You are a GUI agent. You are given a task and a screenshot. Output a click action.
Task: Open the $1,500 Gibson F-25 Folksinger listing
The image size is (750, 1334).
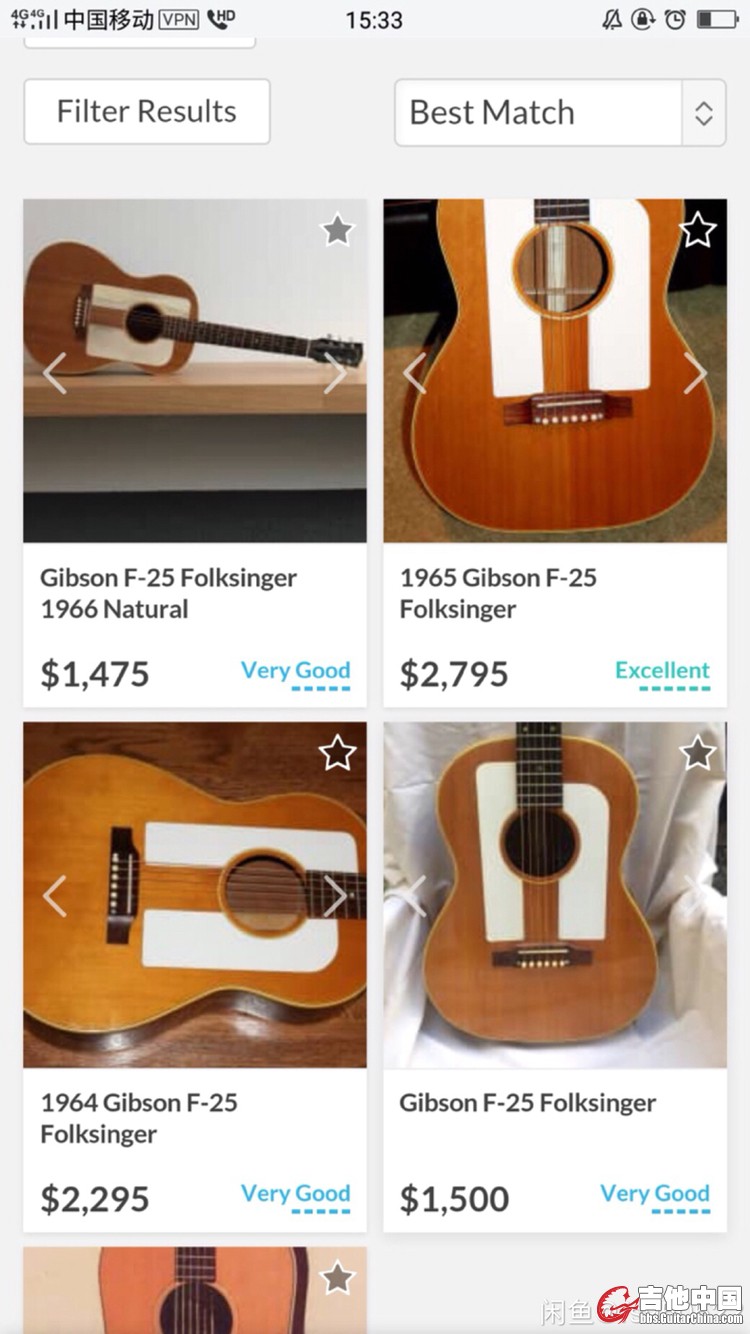pos(527,1103)
